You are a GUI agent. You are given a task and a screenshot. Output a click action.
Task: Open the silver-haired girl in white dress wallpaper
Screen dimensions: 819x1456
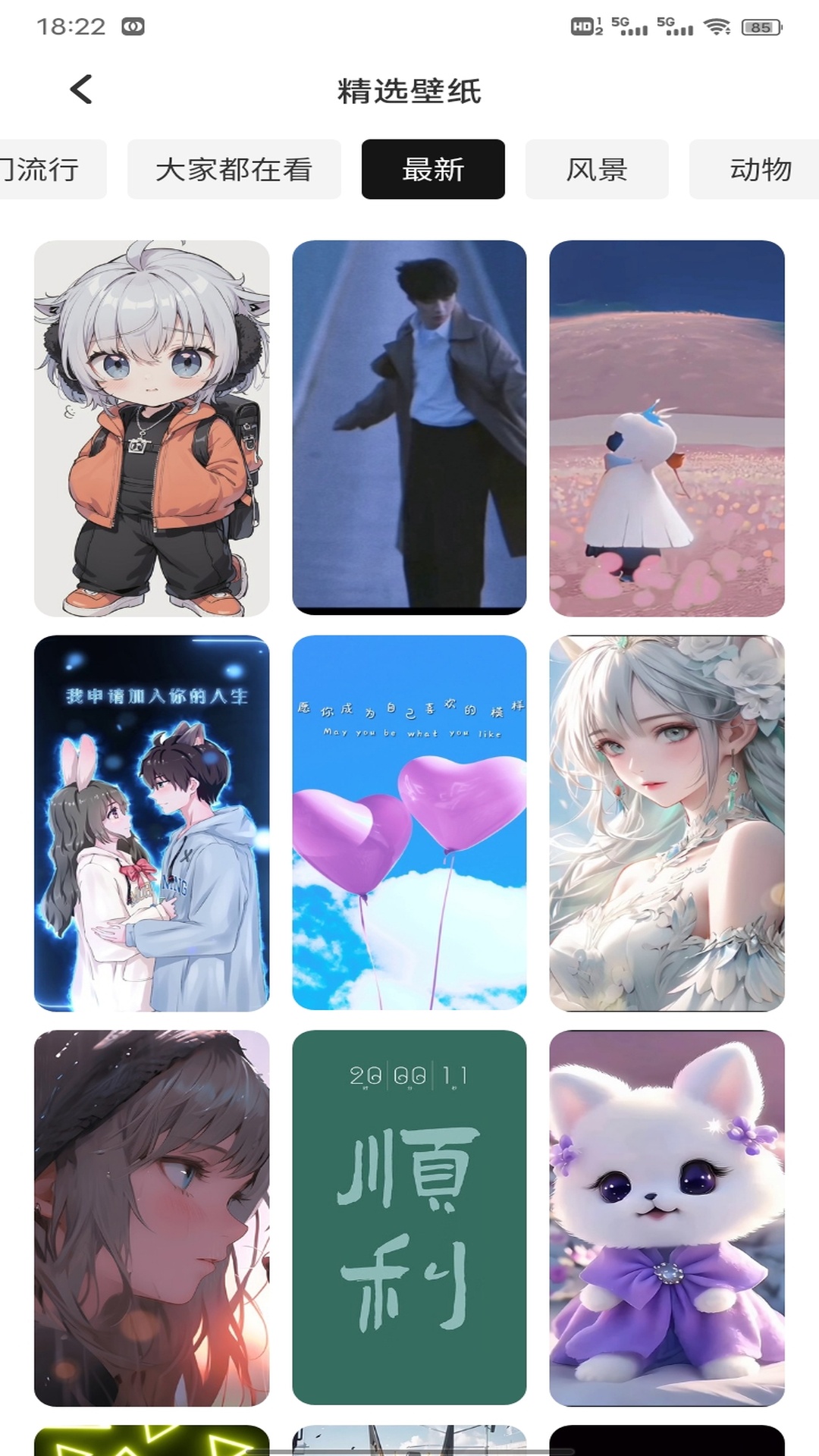667,823
